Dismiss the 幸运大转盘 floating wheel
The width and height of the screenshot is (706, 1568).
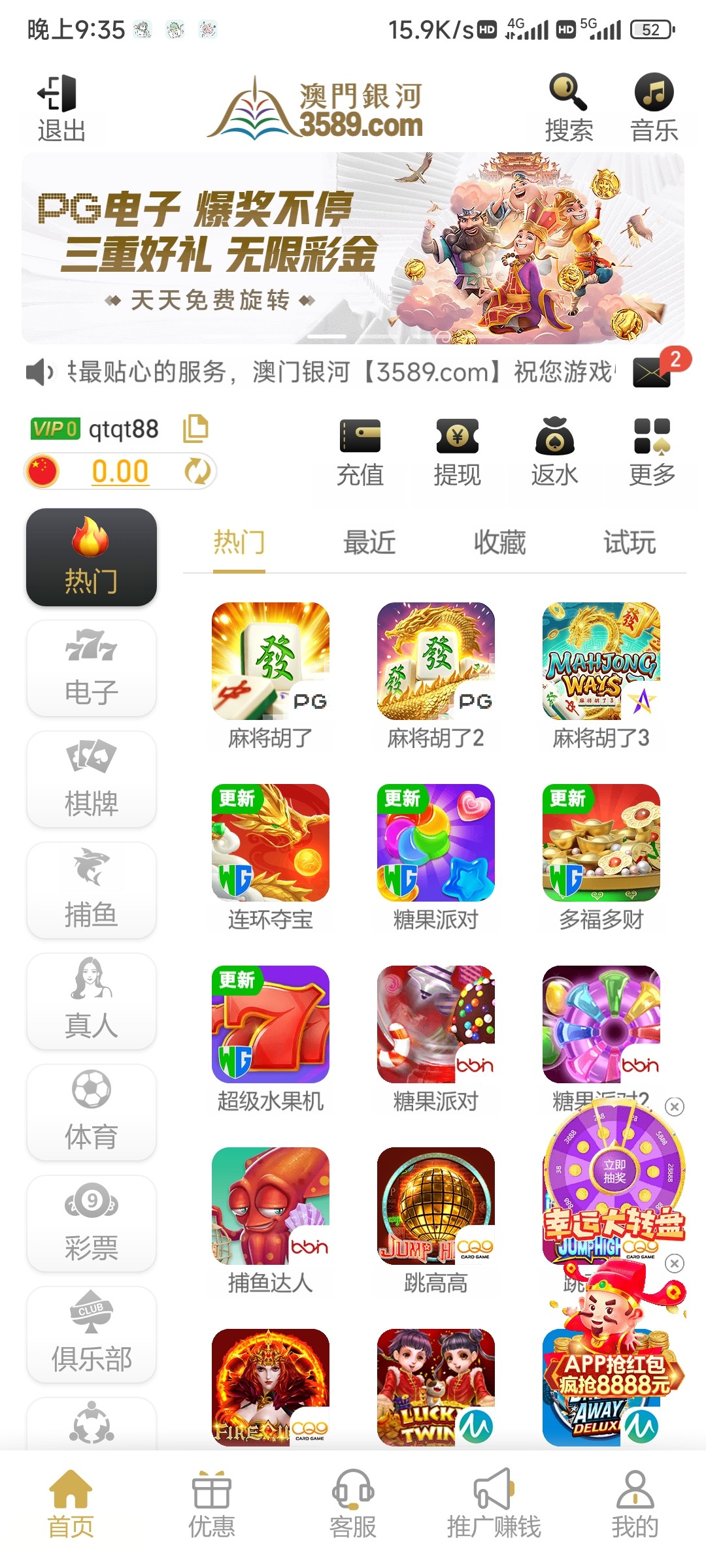click(x=675, y=1106)
